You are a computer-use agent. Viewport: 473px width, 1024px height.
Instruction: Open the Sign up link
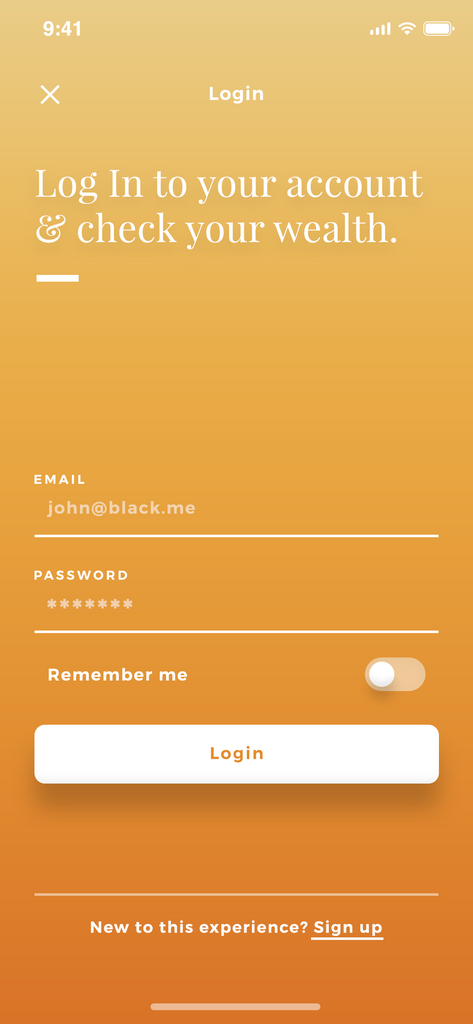(x=348, y=928)
